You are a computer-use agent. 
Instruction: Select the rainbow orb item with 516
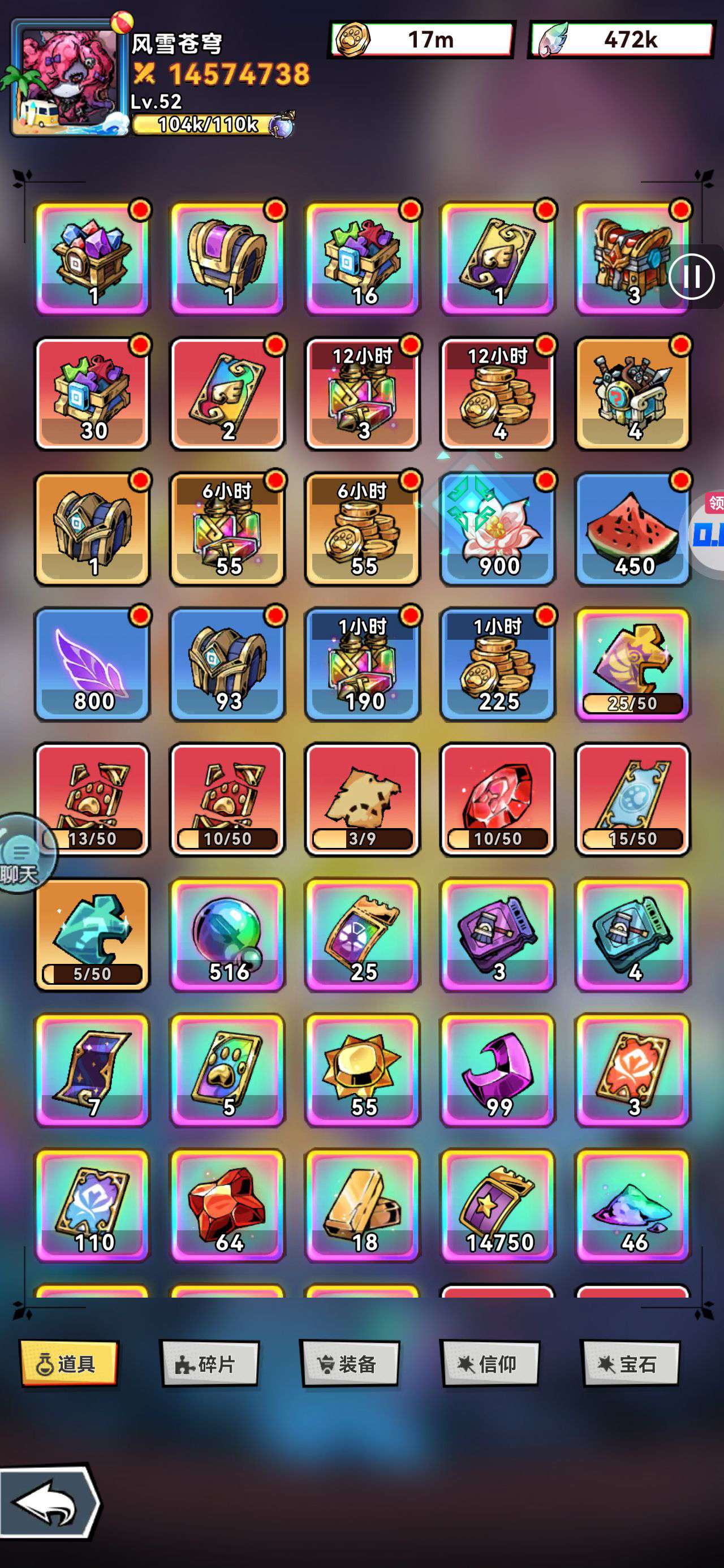(x=228, y=934)
